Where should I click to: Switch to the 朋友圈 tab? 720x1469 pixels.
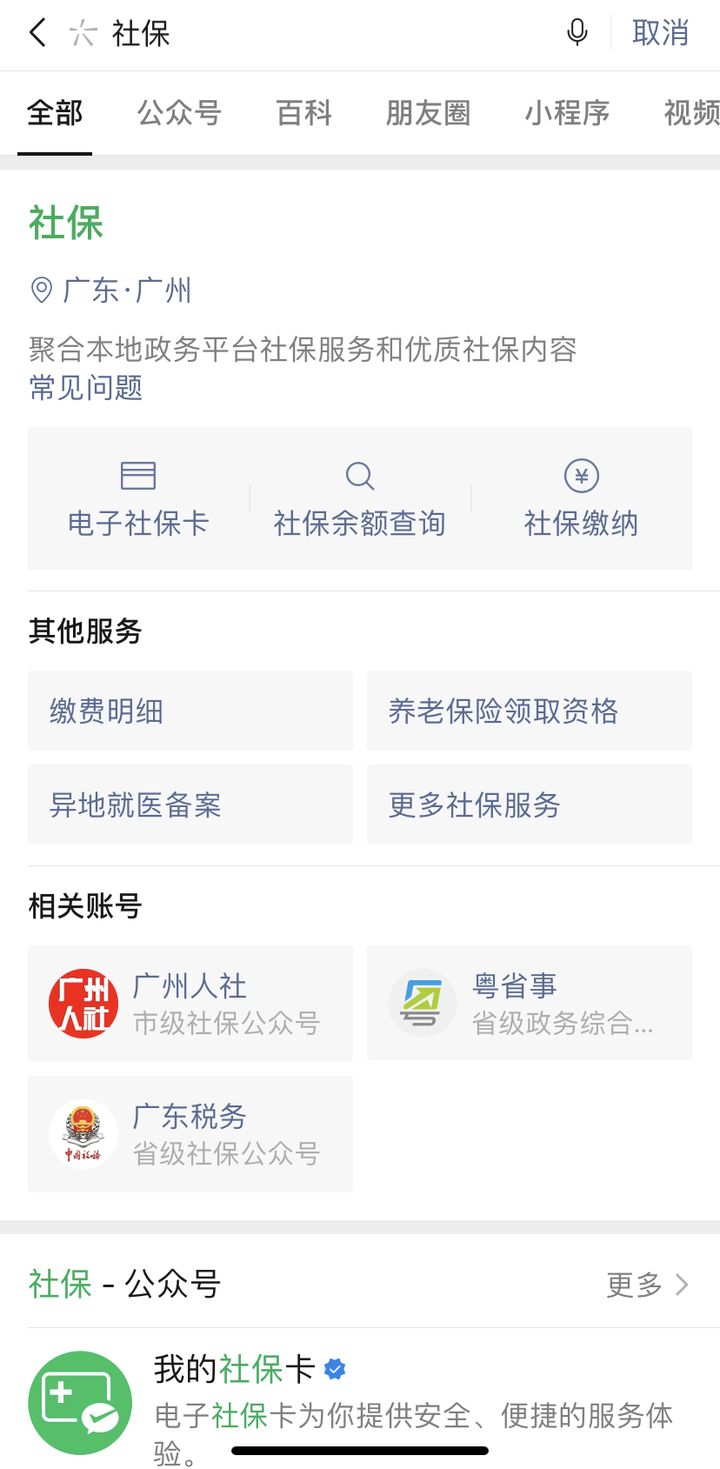428,113
